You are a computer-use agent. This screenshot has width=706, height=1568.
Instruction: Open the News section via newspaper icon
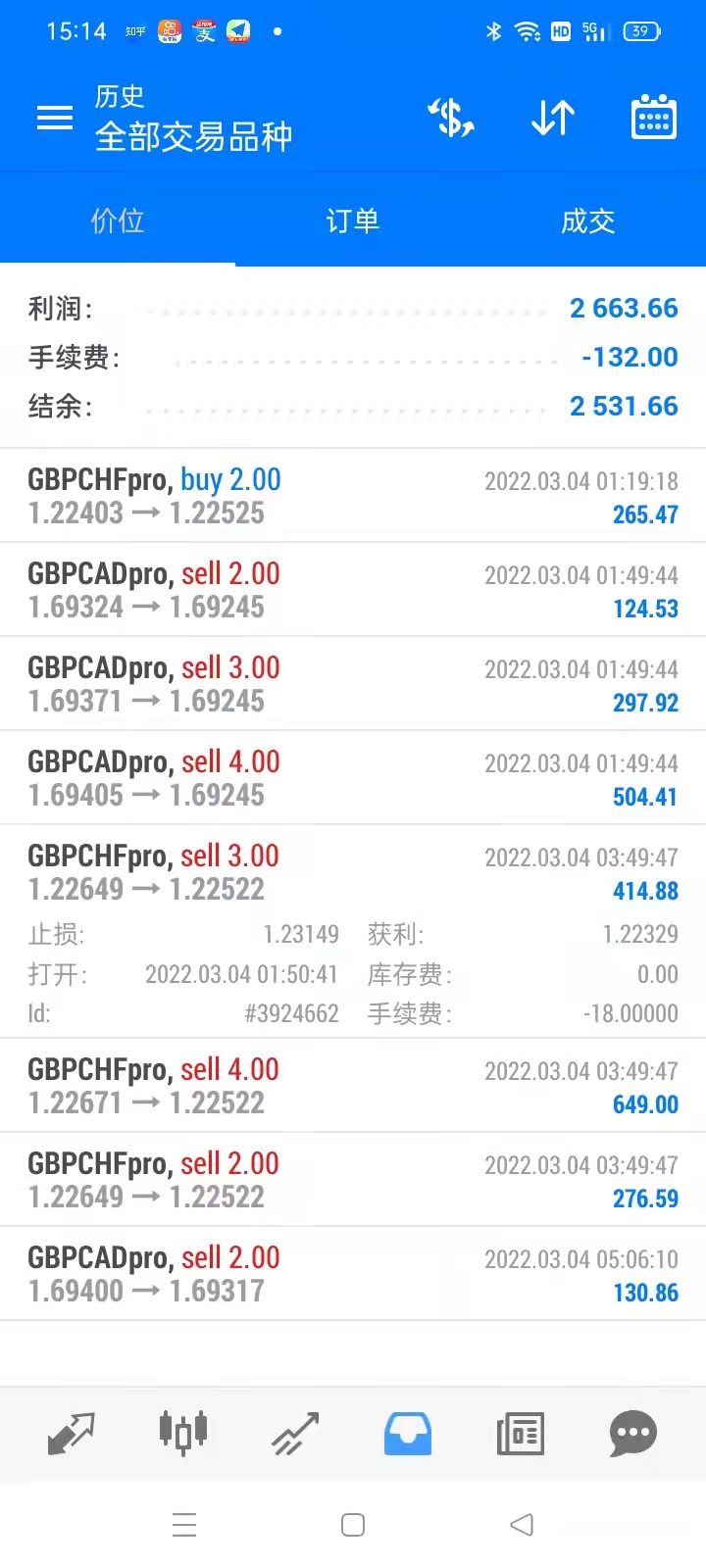520,1433
